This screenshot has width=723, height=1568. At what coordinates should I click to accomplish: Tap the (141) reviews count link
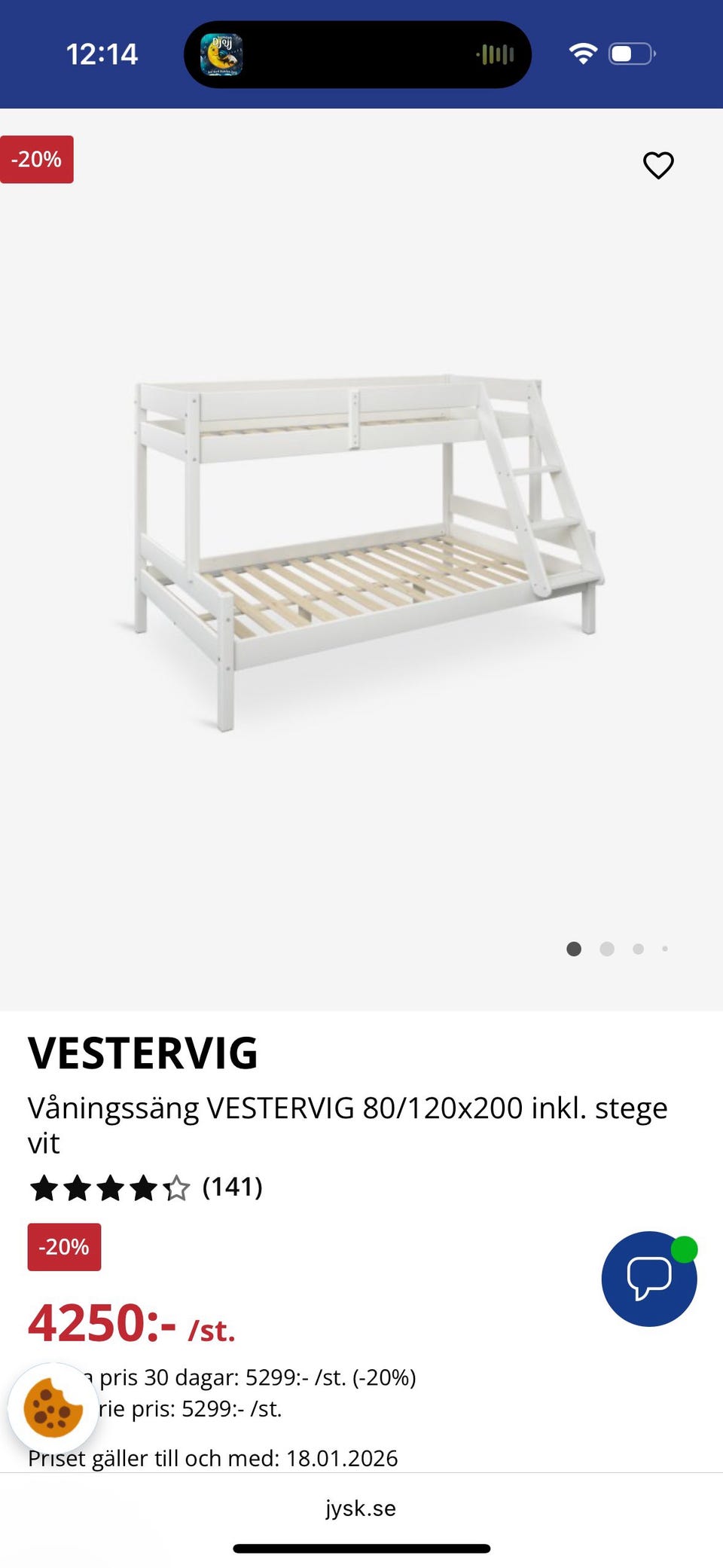point(233,1187)
